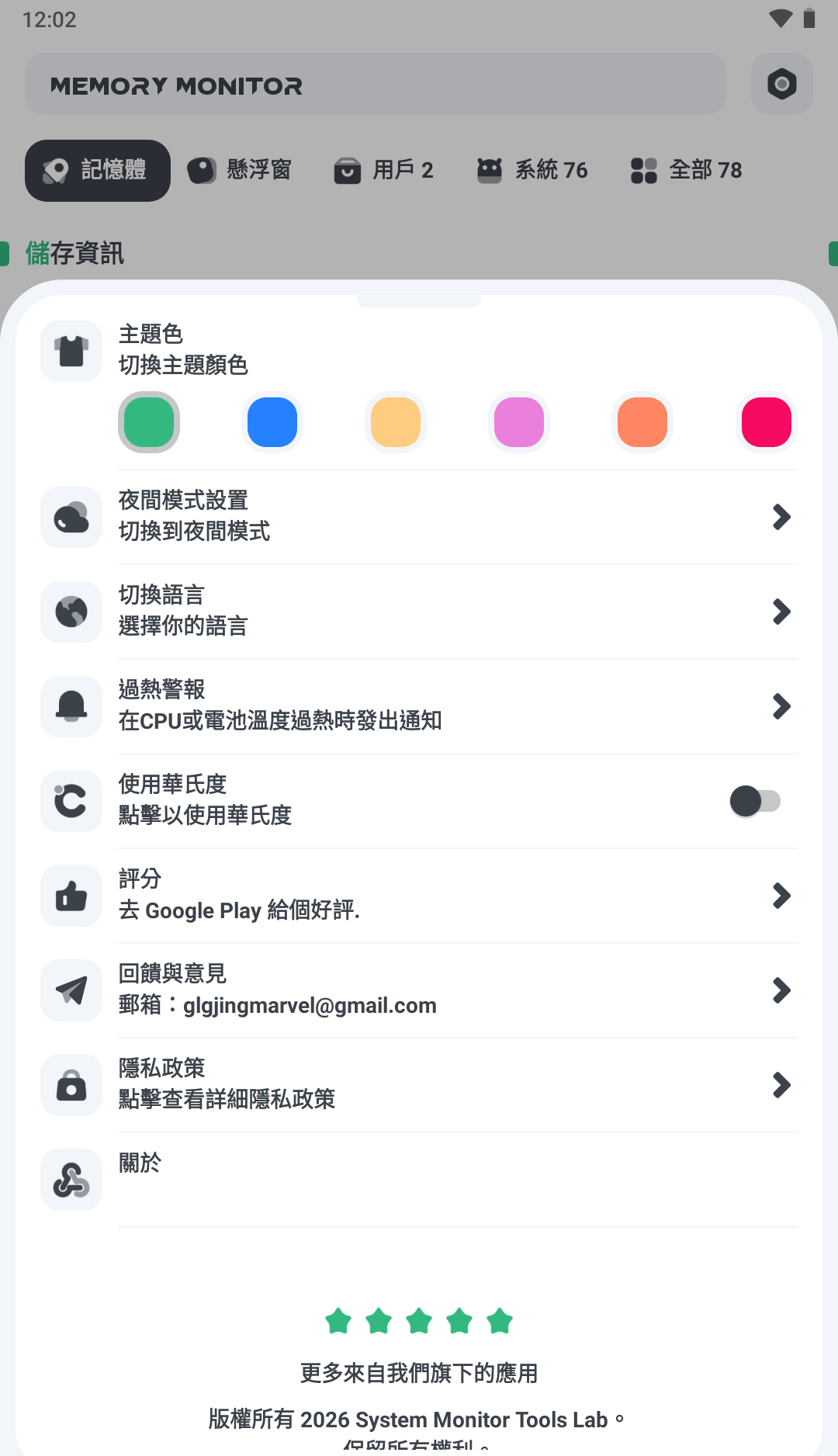Select the theme color shirt icon
Image resolution: width=838 pixels, height=1456 pixels.
click(71, 351)
